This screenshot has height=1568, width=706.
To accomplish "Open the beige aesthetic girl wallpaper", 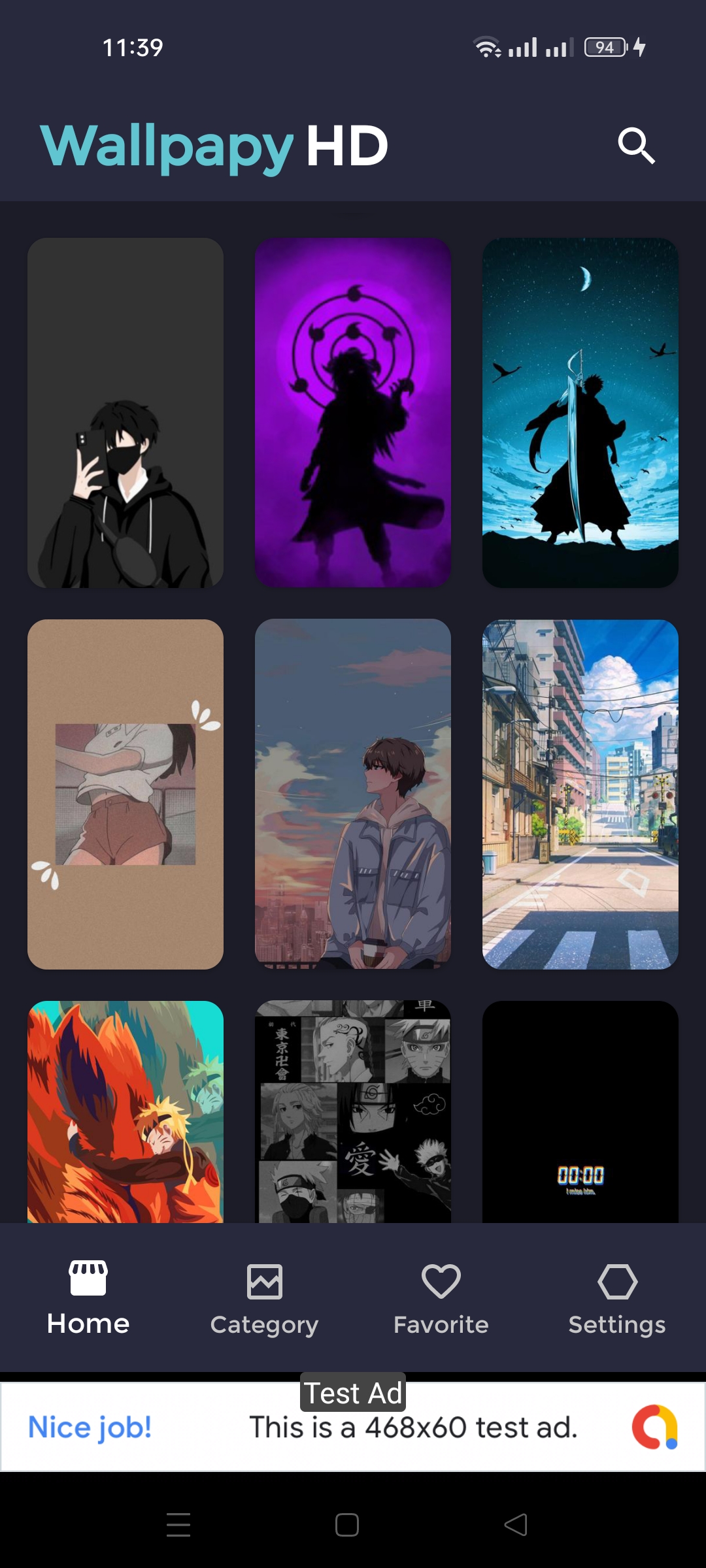I will [x=126, y=794].
